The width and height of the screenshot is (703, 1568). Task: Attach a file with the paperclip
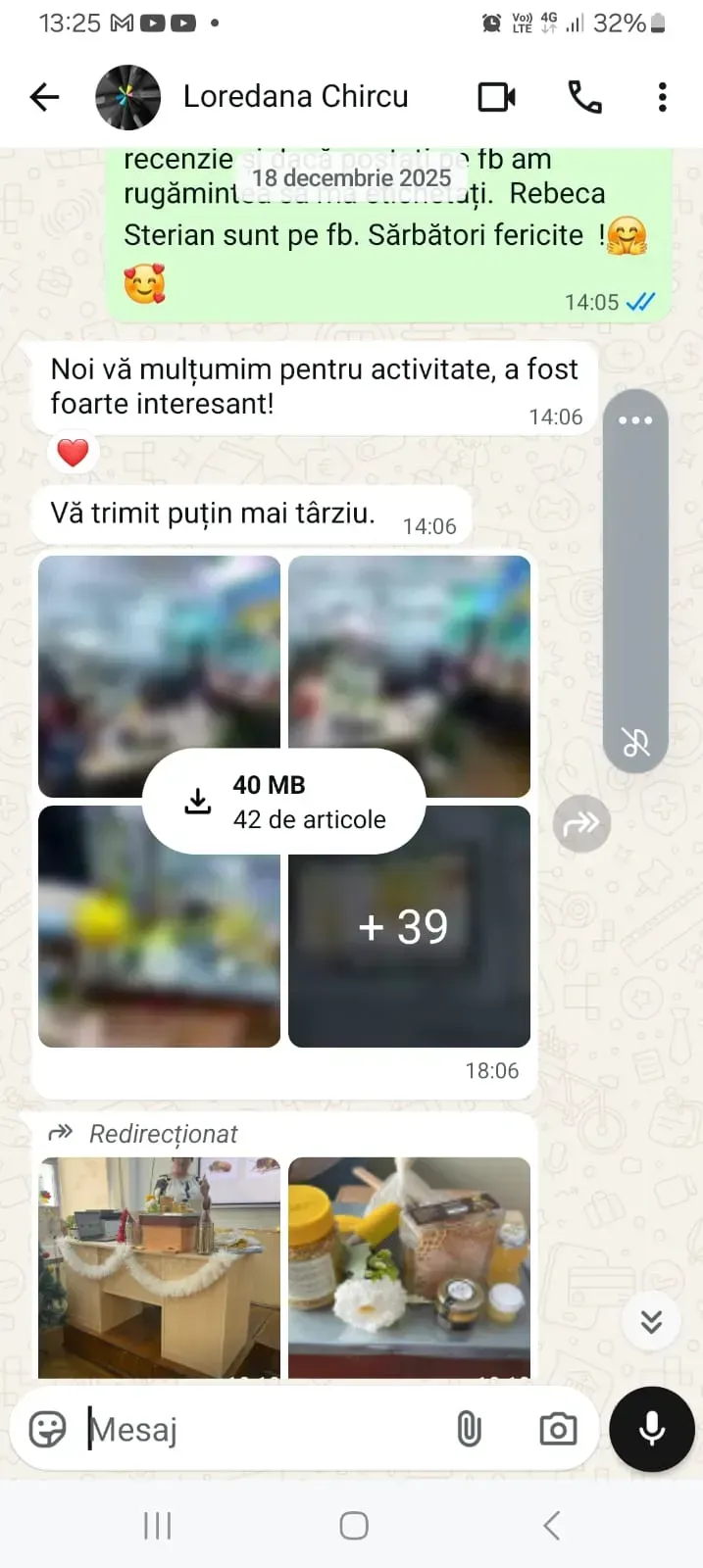tap(470, 1430)
